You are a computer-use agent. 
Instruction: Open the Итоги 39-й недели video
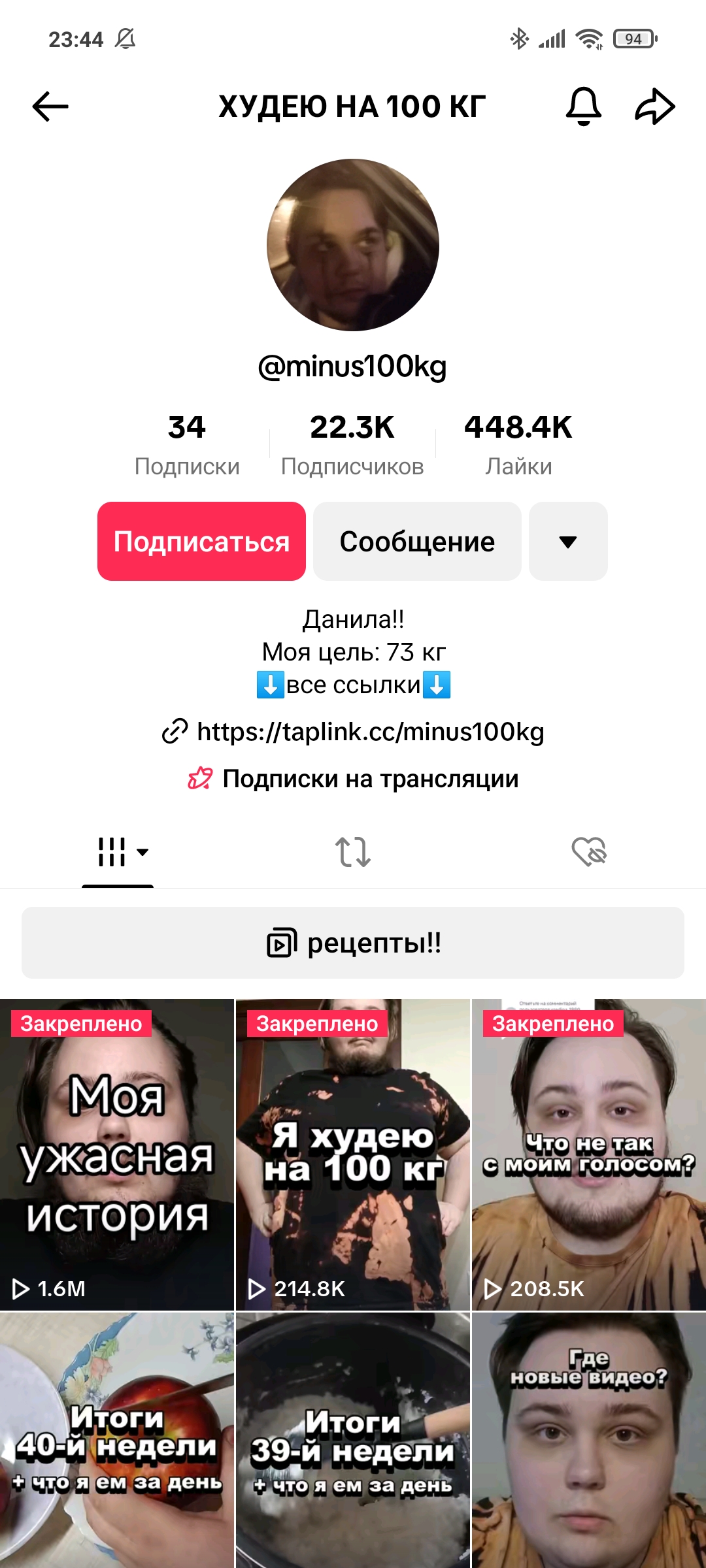tap(353, 1440)
